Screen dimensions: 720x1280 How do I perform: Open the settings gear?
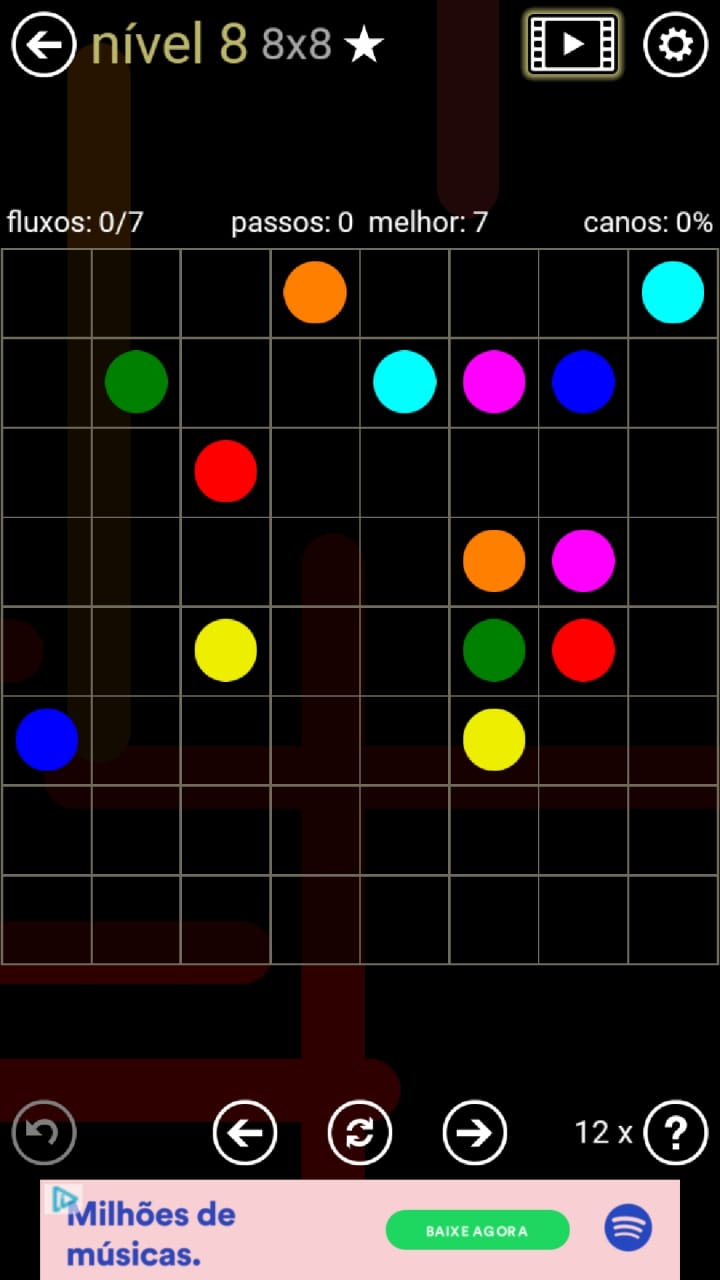[676, 45]
